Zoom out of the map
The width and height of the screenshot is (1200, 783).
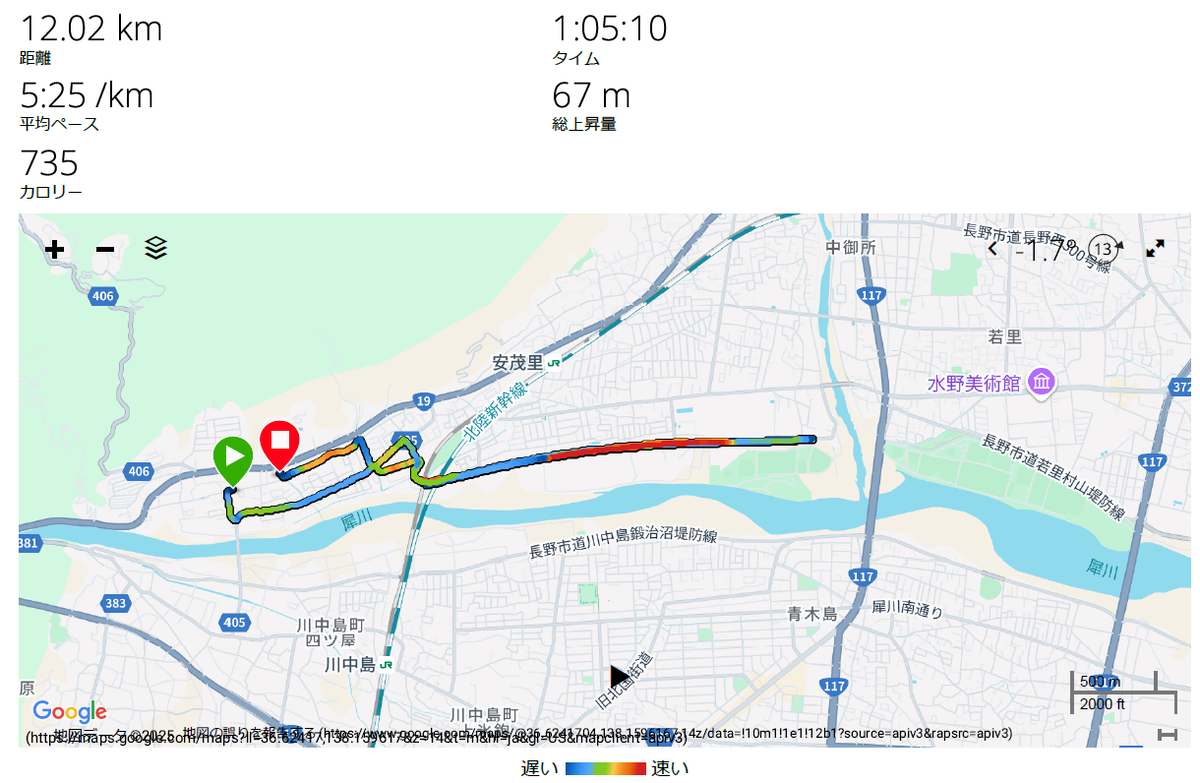(105, 250)
